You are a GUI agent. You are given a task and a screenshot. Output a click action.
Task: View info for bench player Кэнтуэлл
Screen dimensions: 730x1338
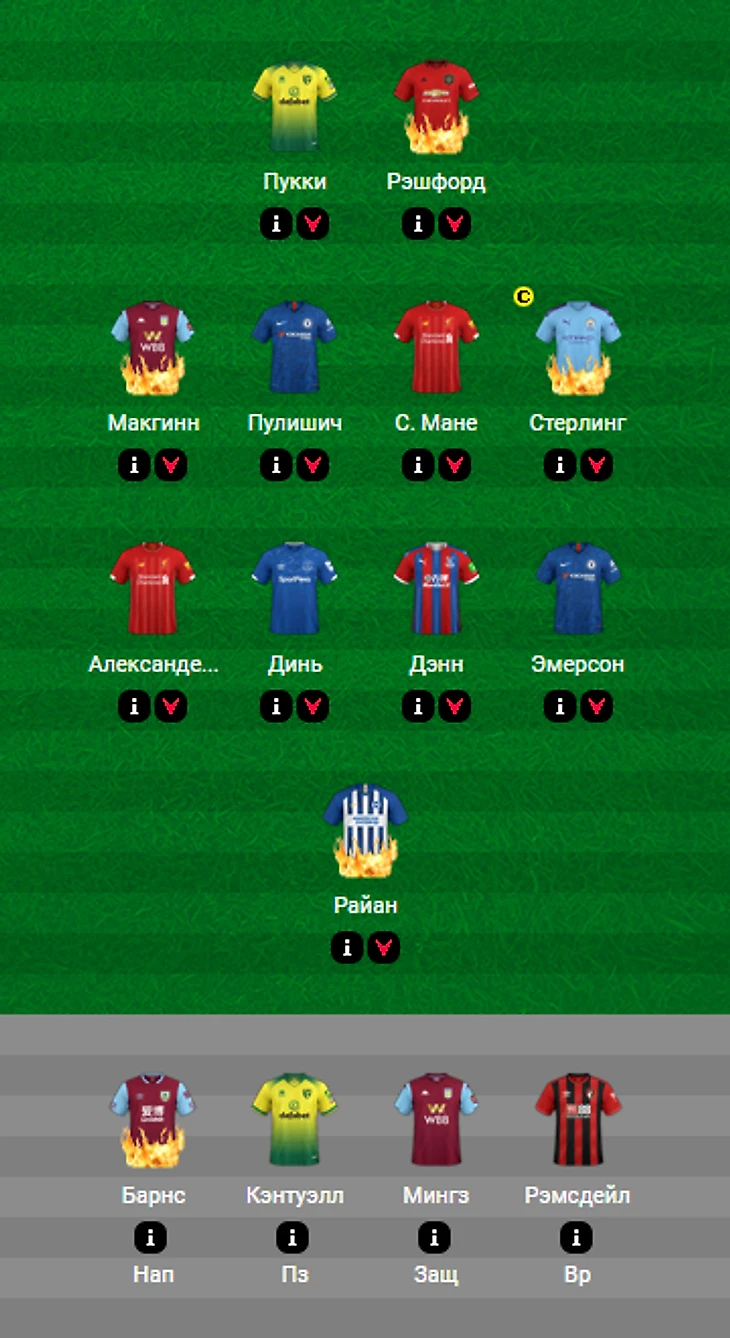click(x=293, y=1238)
